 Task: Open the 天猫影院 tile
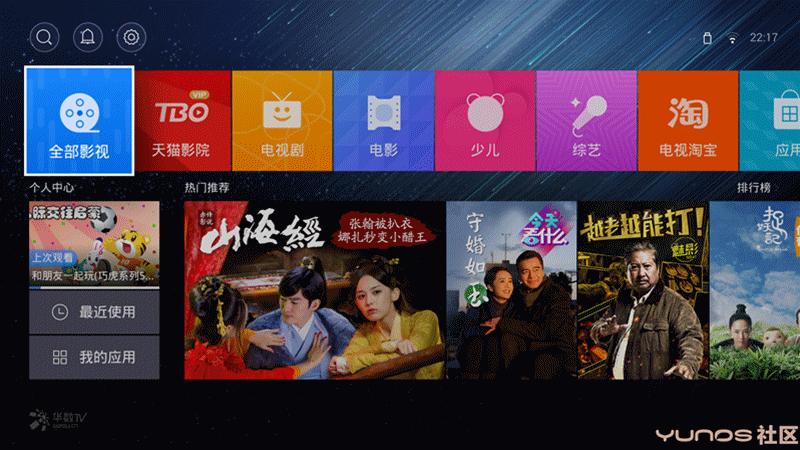tap(181, 121)
